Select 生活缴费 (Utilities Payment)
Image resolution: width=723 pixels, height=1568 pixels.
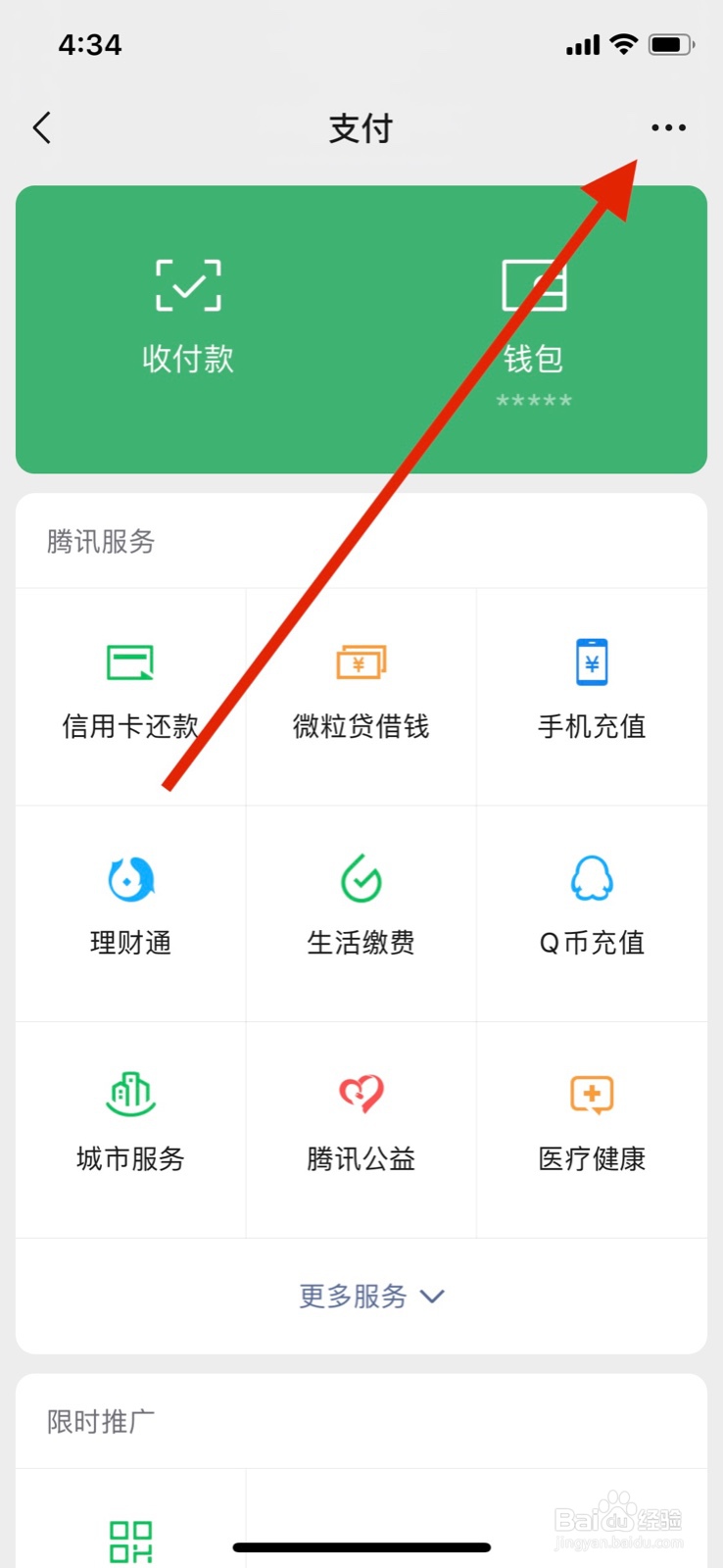point(360,906)
